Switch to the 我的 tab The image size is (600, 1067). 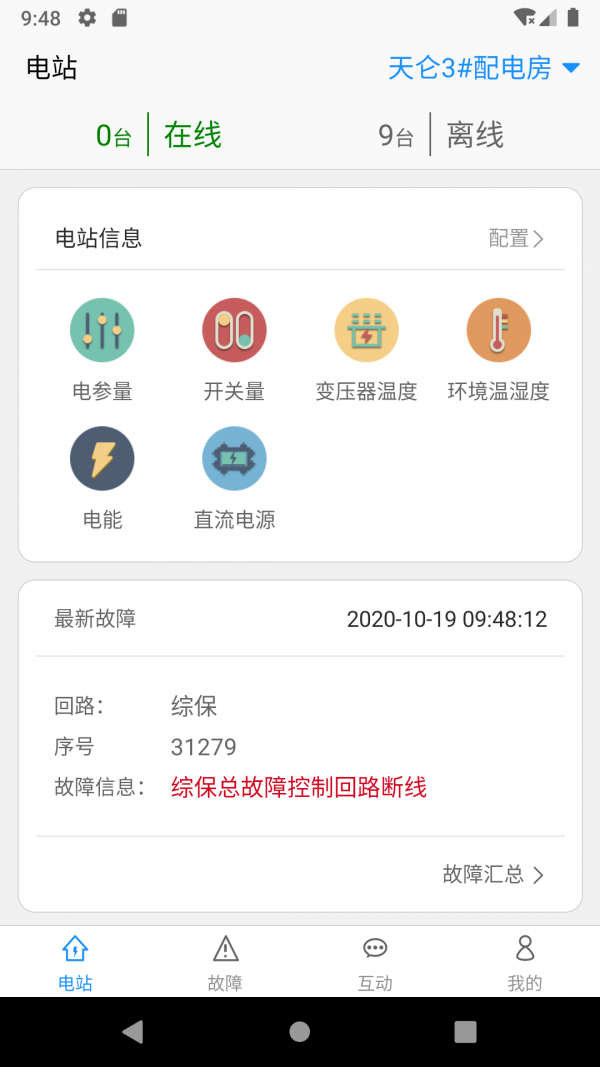pyautogui.click(x=525, y=962)
